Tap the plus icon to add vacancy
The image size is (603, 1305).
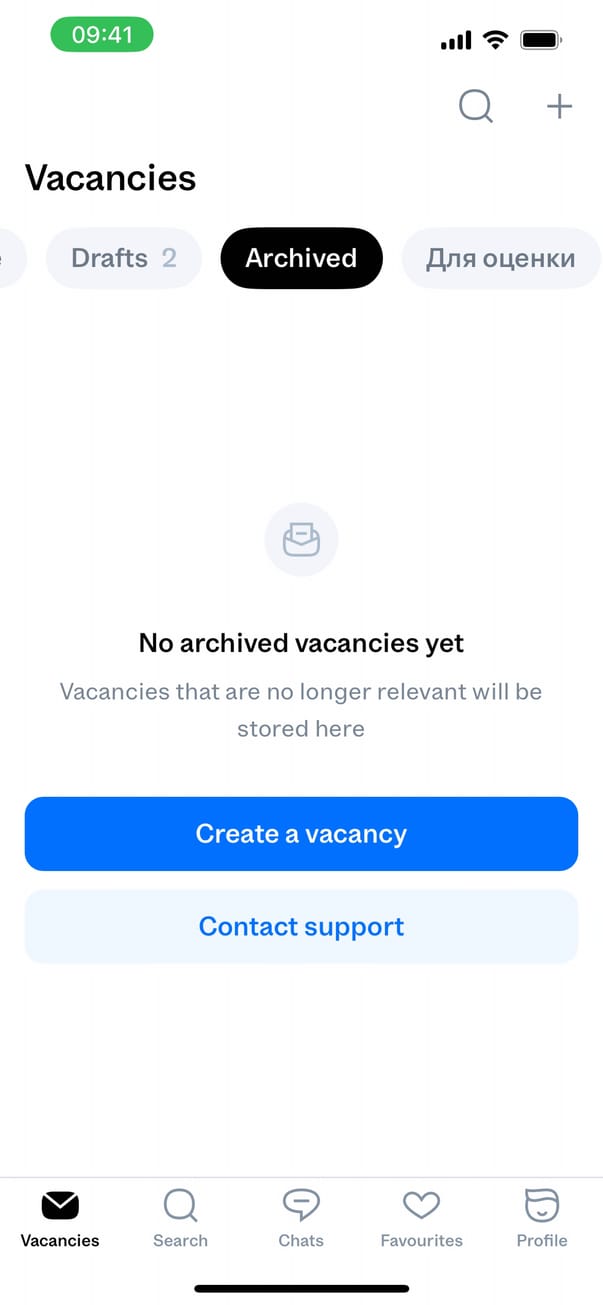click(x=560, y=106)
